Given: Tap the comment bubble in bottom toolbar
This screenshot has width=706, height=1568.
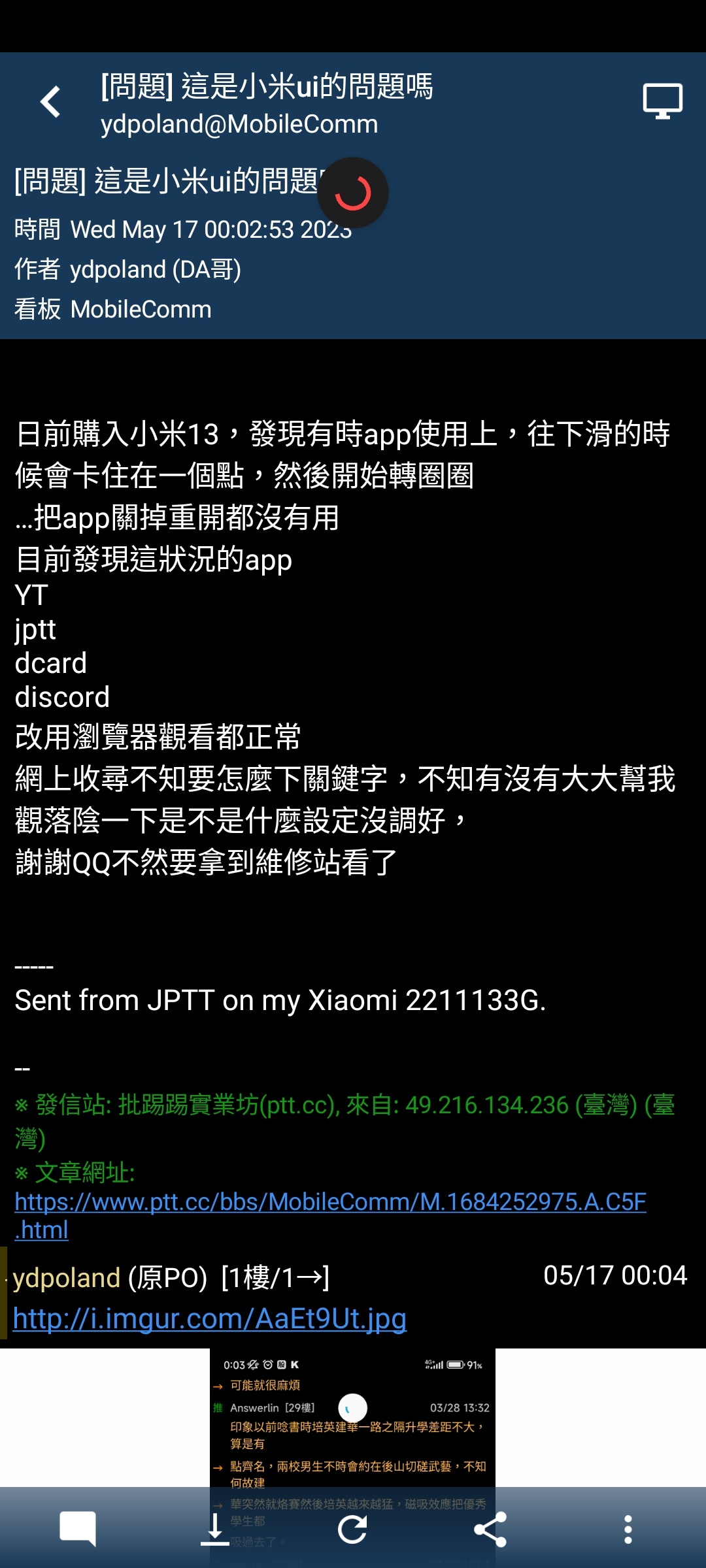Looking at the screenshot, I should pyautogui.click(x=78, y=1529).
